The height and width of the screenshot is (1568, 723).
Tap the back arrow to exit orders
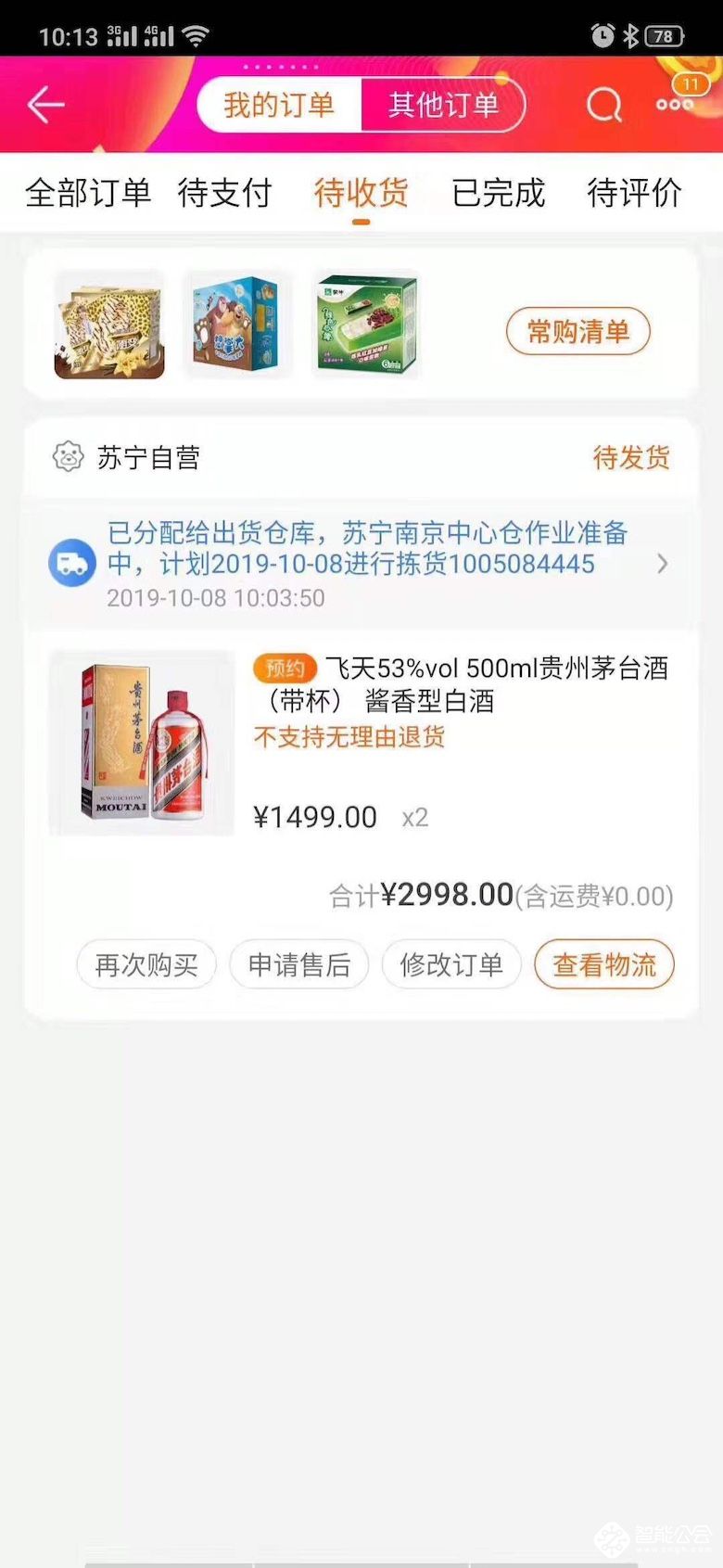point(44,105)
